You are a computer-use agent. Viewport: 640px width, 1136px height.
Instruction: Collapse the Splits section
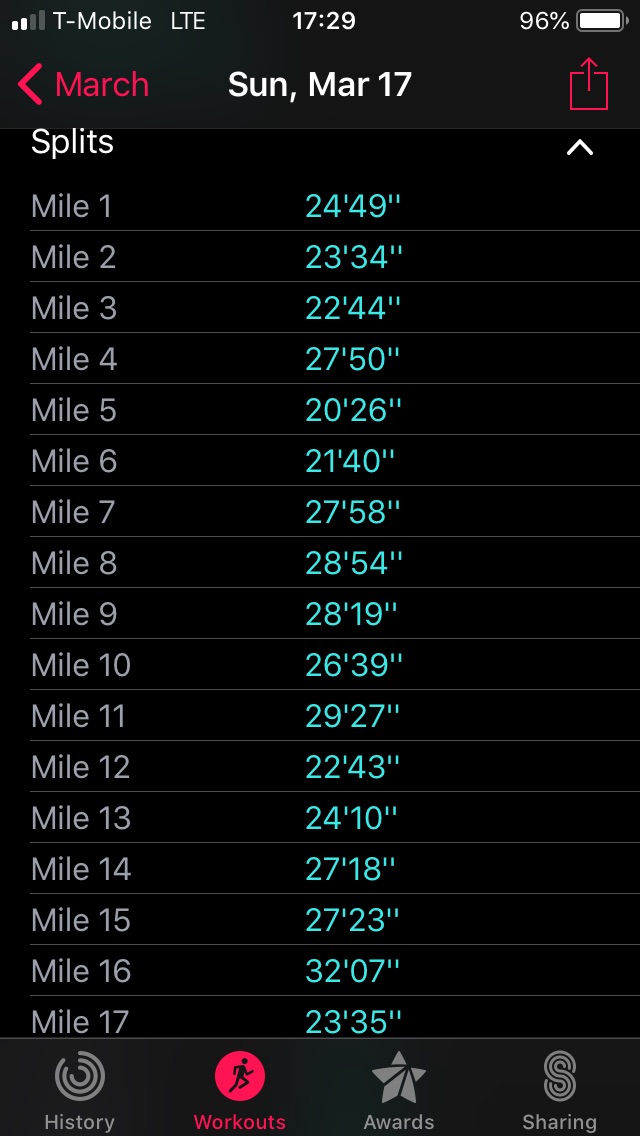click(580, 147)
